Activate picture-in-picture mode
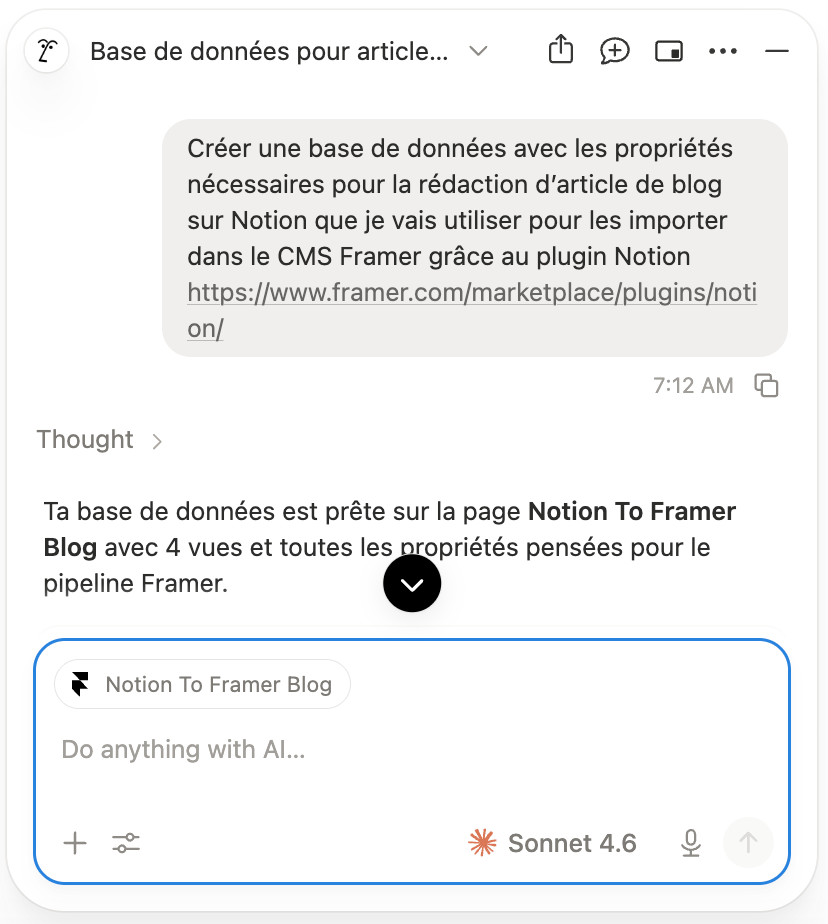Screen dimensions: 828x924 coord(668,49)
